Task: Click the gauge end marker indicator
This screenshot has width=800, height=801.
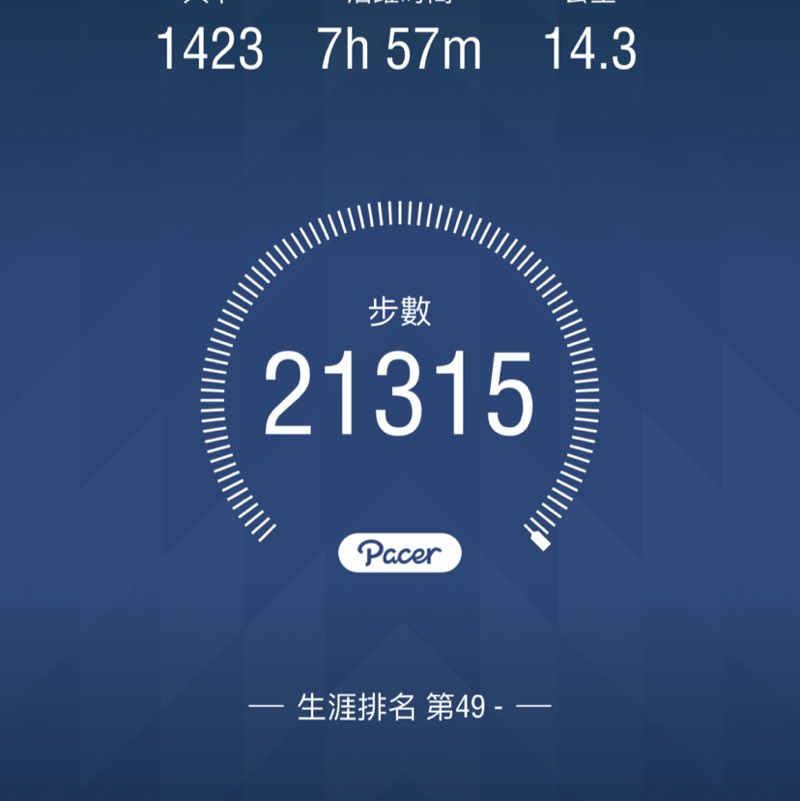Action: click(x=540, y=540)
